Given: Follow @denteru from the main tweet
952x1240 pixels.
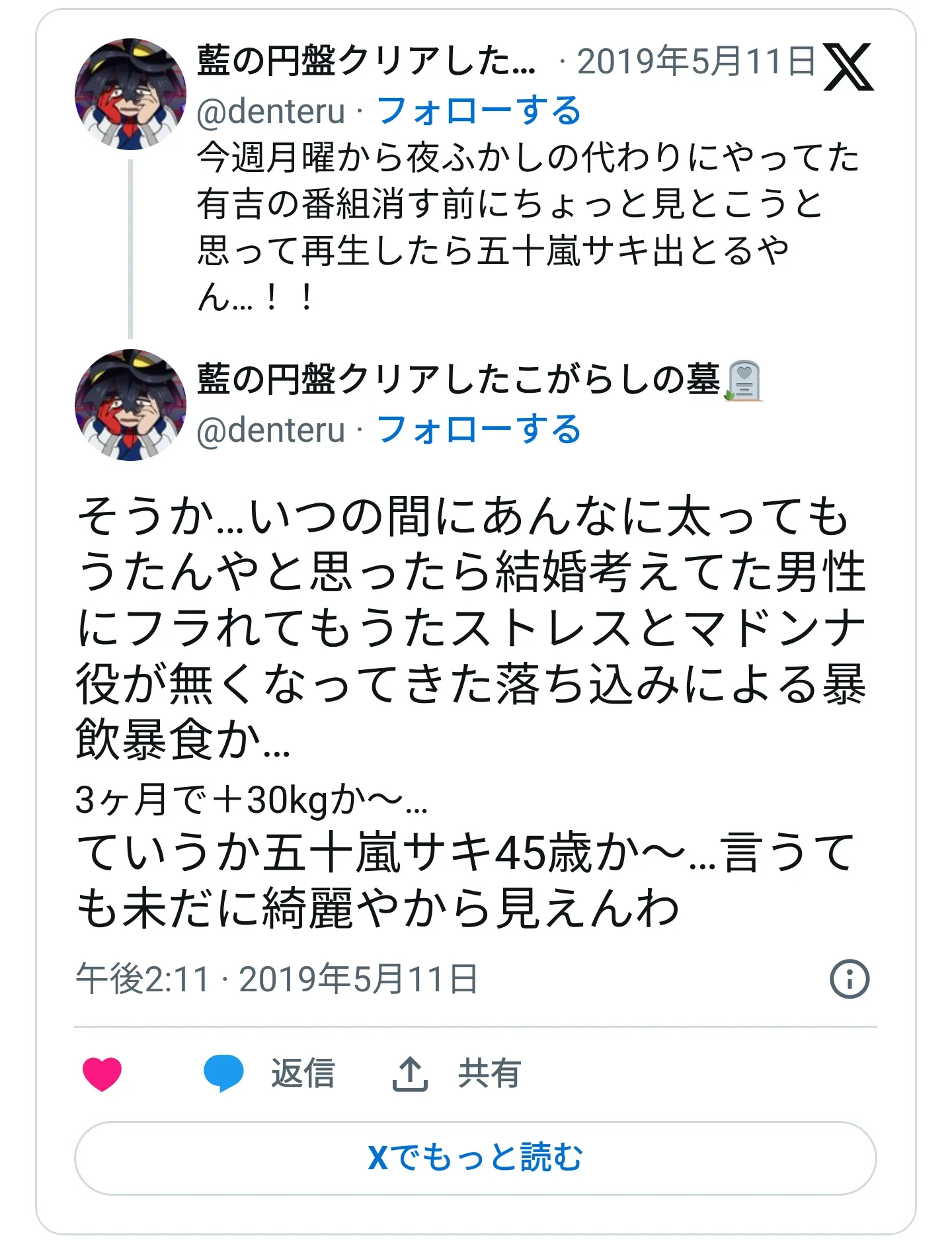Looking at the screenshot, I should [x=478, y=430].
